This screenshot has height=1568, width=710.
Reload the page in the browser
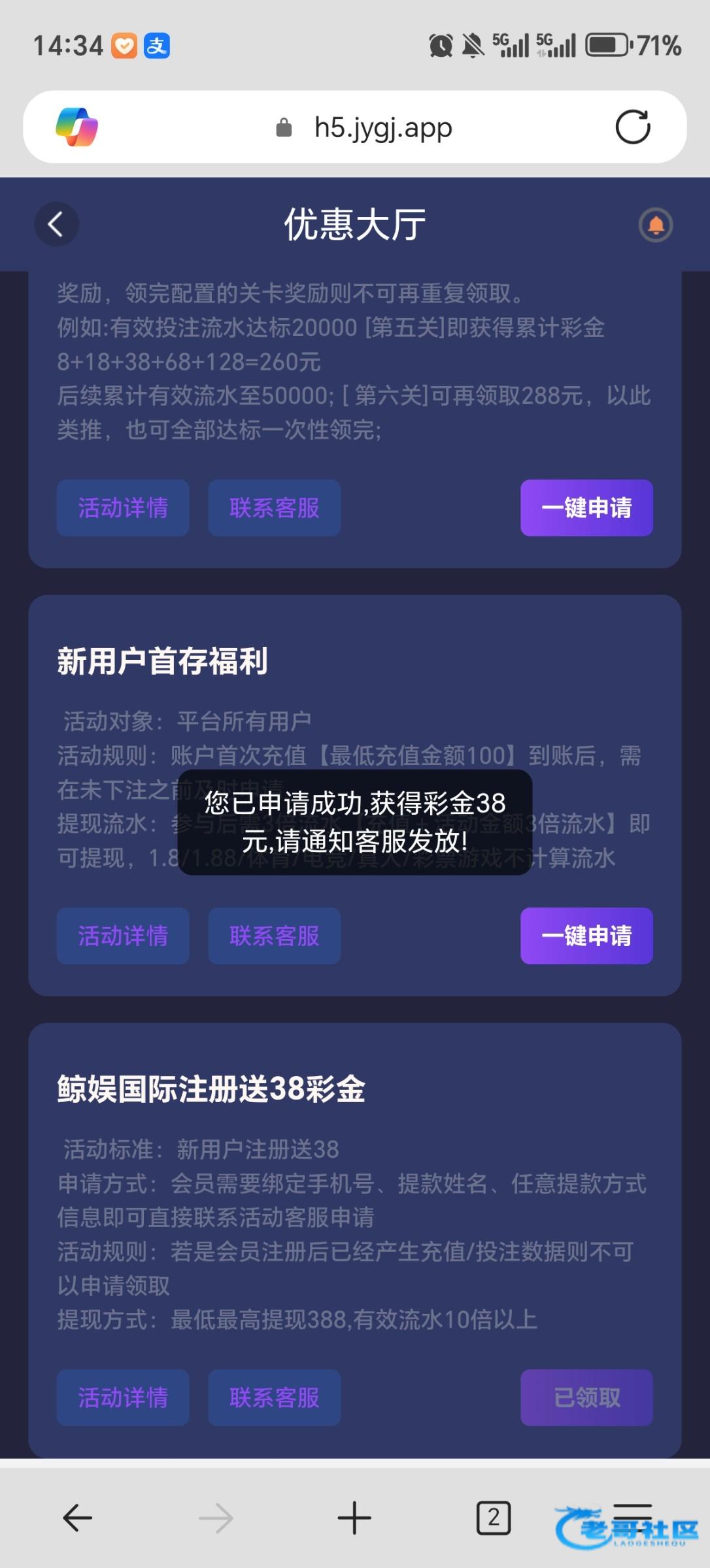pos(632,127)
